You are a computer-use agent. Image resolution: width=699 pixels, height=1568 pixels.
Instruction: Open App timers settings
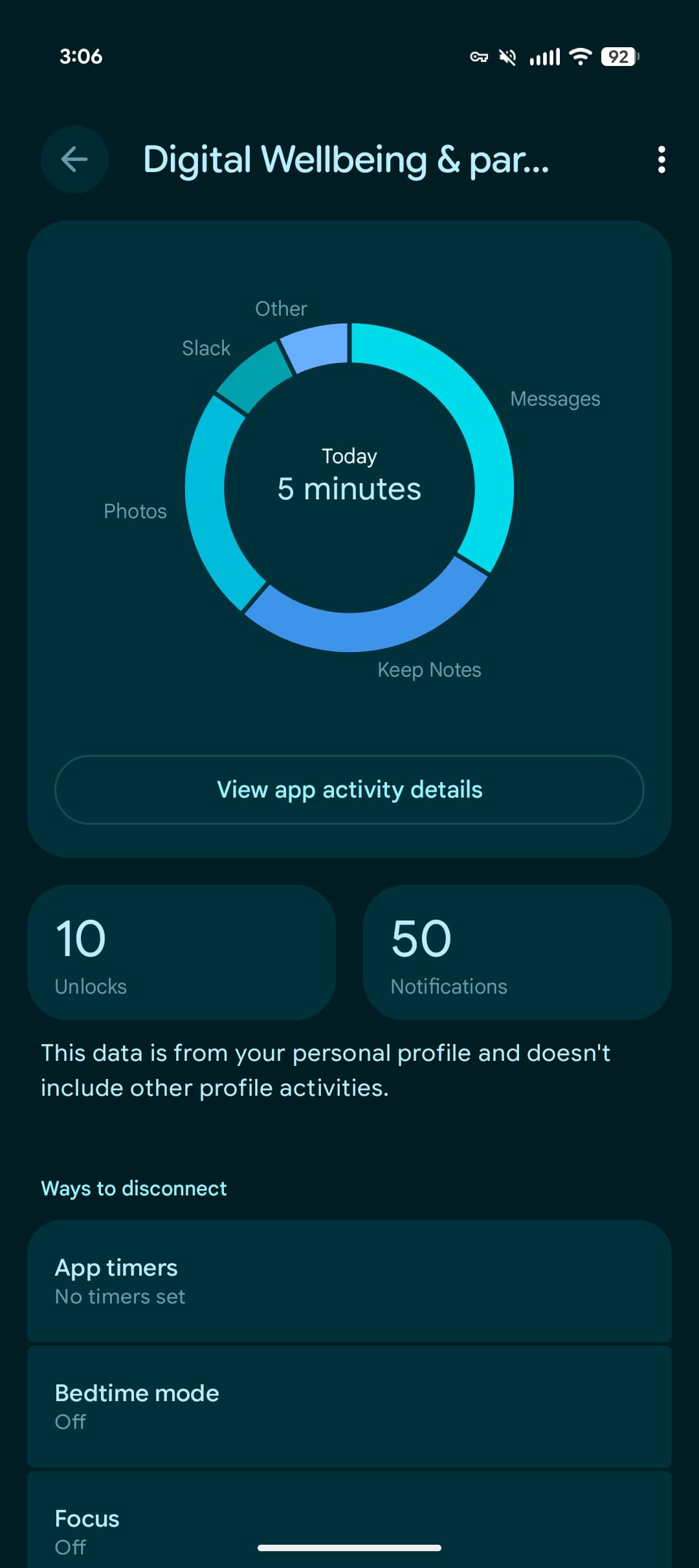(x=349, y=1281)
